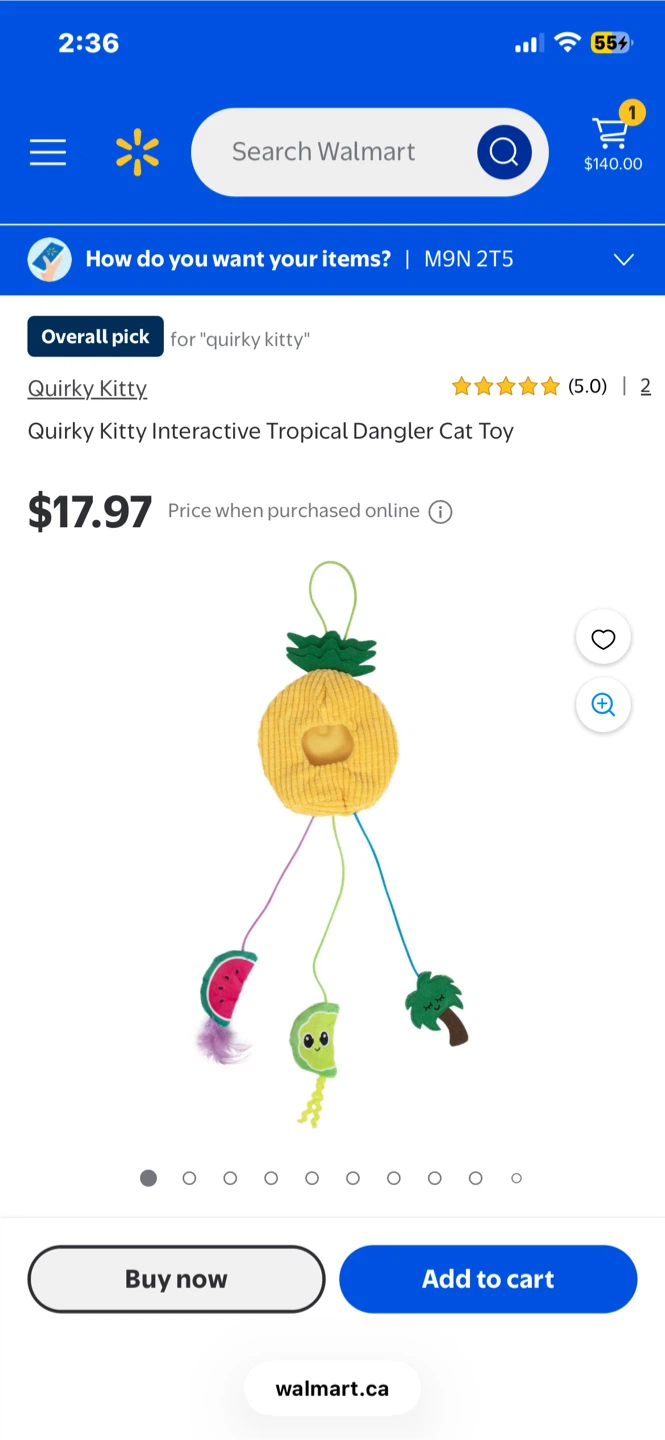Viewport: 665px width, 1440px height.
Task: Show price info next to Price when purchased online
Action: click(x=440, y=512)
